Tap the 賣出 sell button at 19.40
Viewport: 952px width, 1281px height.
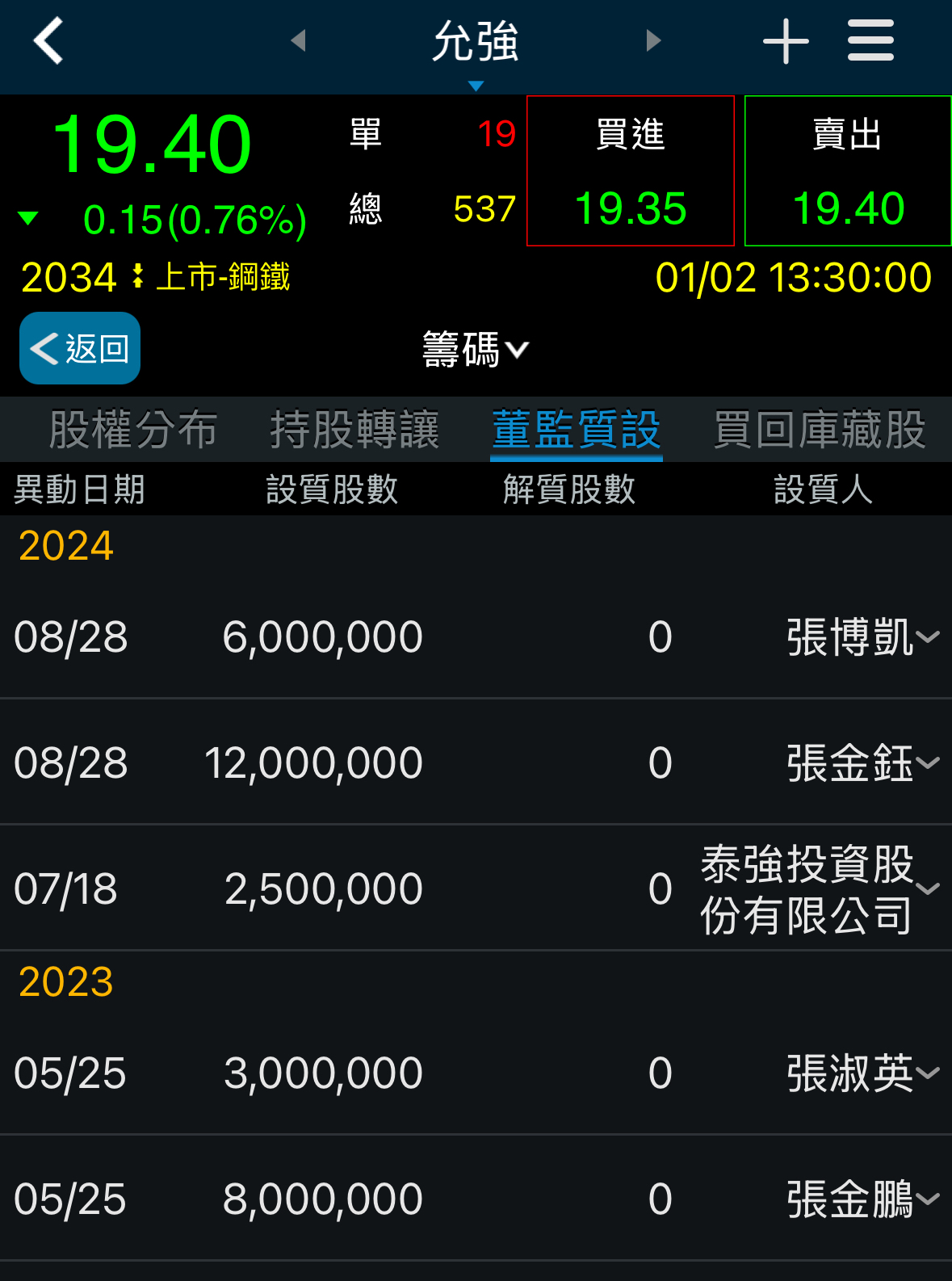848,170
